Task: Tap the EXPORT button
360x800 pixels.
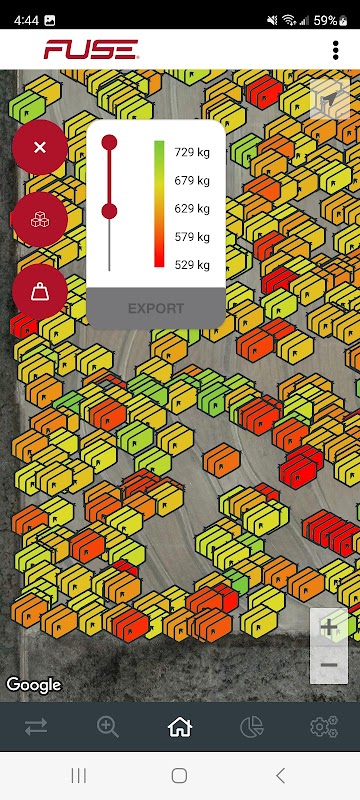Action: coord(156,308)
